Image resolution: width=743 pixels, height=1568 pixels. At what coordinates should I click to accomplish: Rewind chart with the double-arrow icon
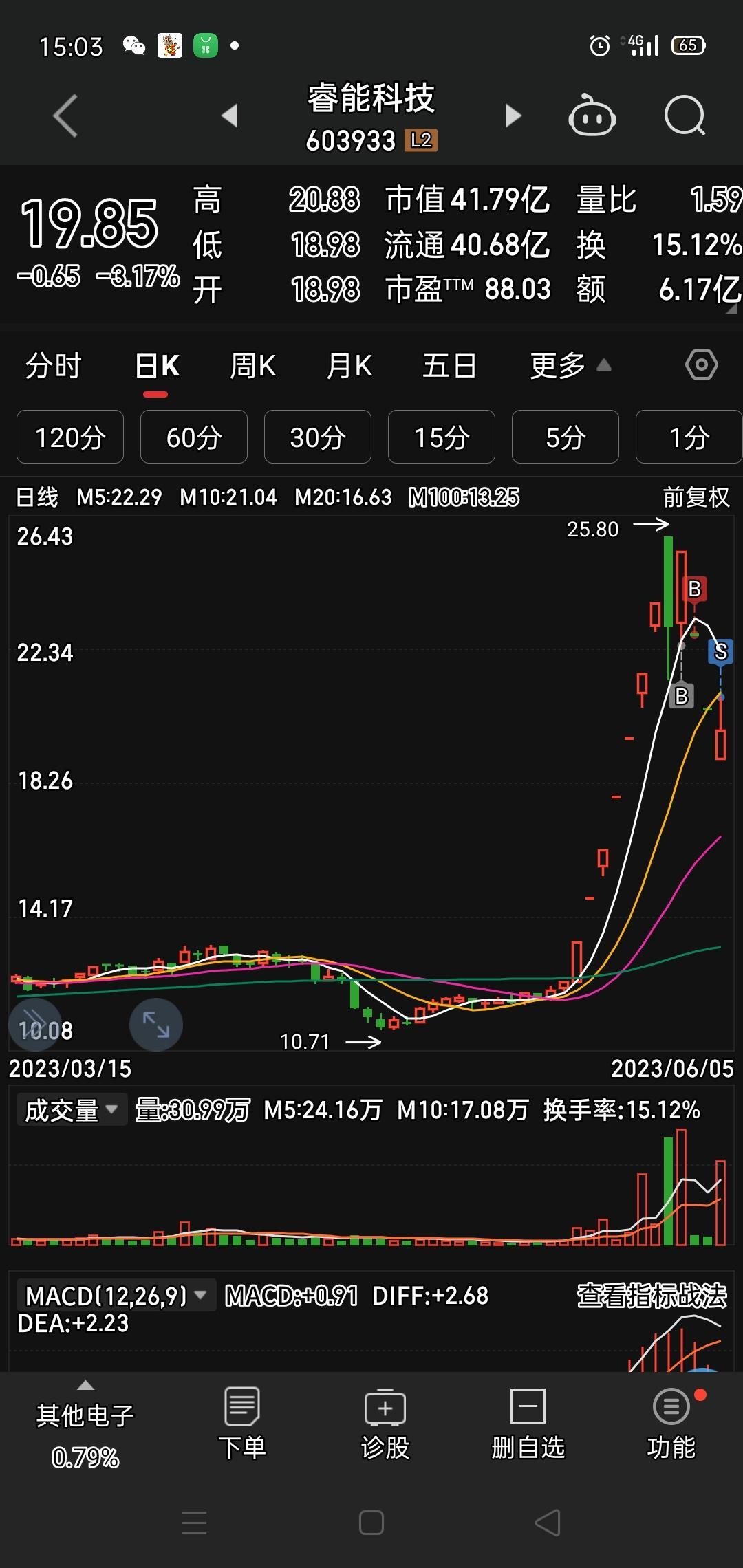click(x=33, y=1024)
